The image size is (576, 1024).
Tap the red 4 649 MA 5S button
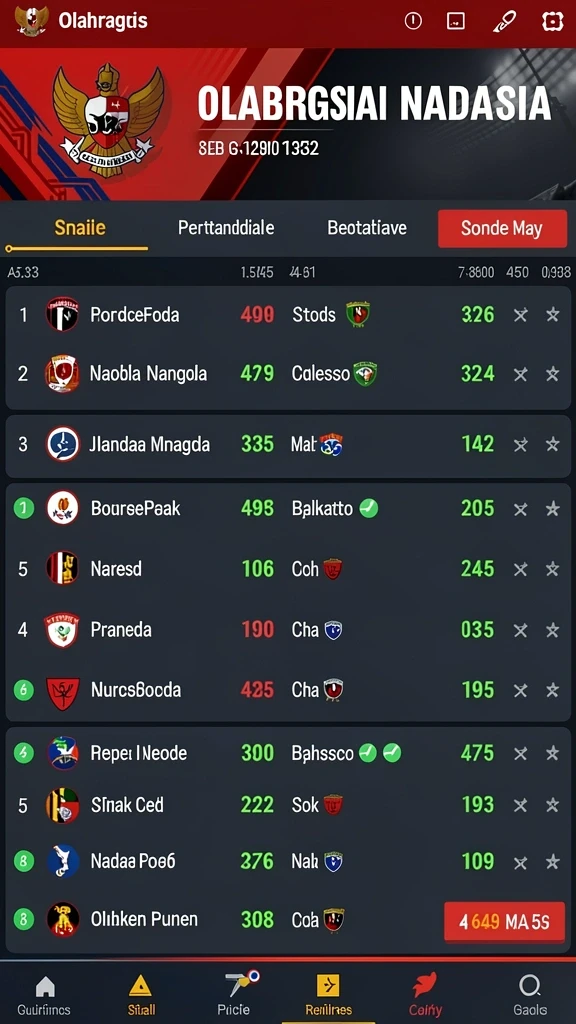pyautogui.click(x=504, y=921)
